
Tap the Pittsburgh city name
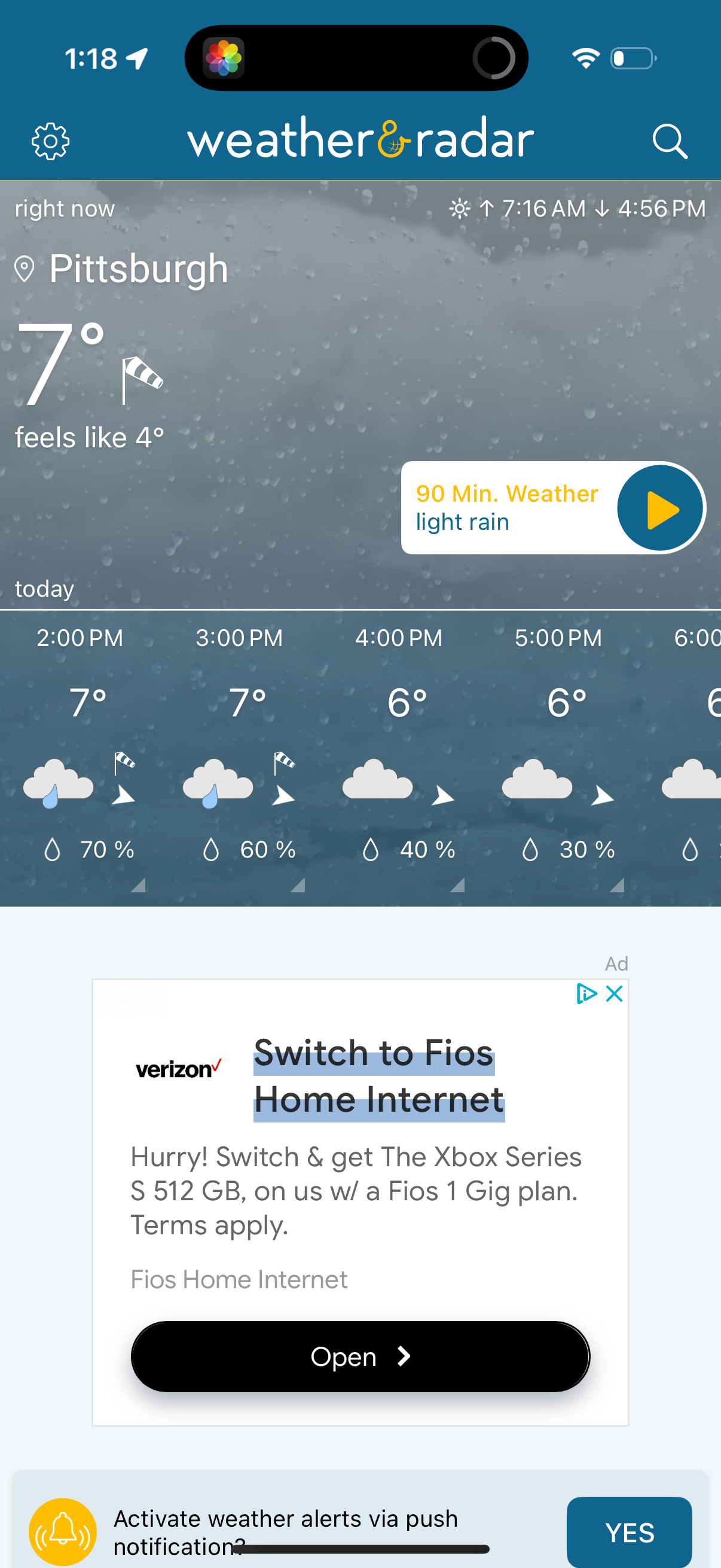click(138, 268)
